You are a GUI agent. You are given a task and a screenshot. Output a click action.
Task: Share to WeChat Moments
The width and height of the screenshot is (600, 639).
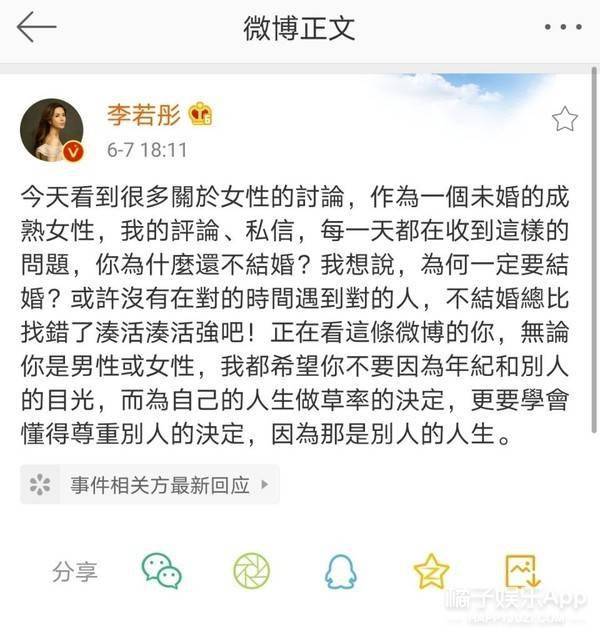251,571
